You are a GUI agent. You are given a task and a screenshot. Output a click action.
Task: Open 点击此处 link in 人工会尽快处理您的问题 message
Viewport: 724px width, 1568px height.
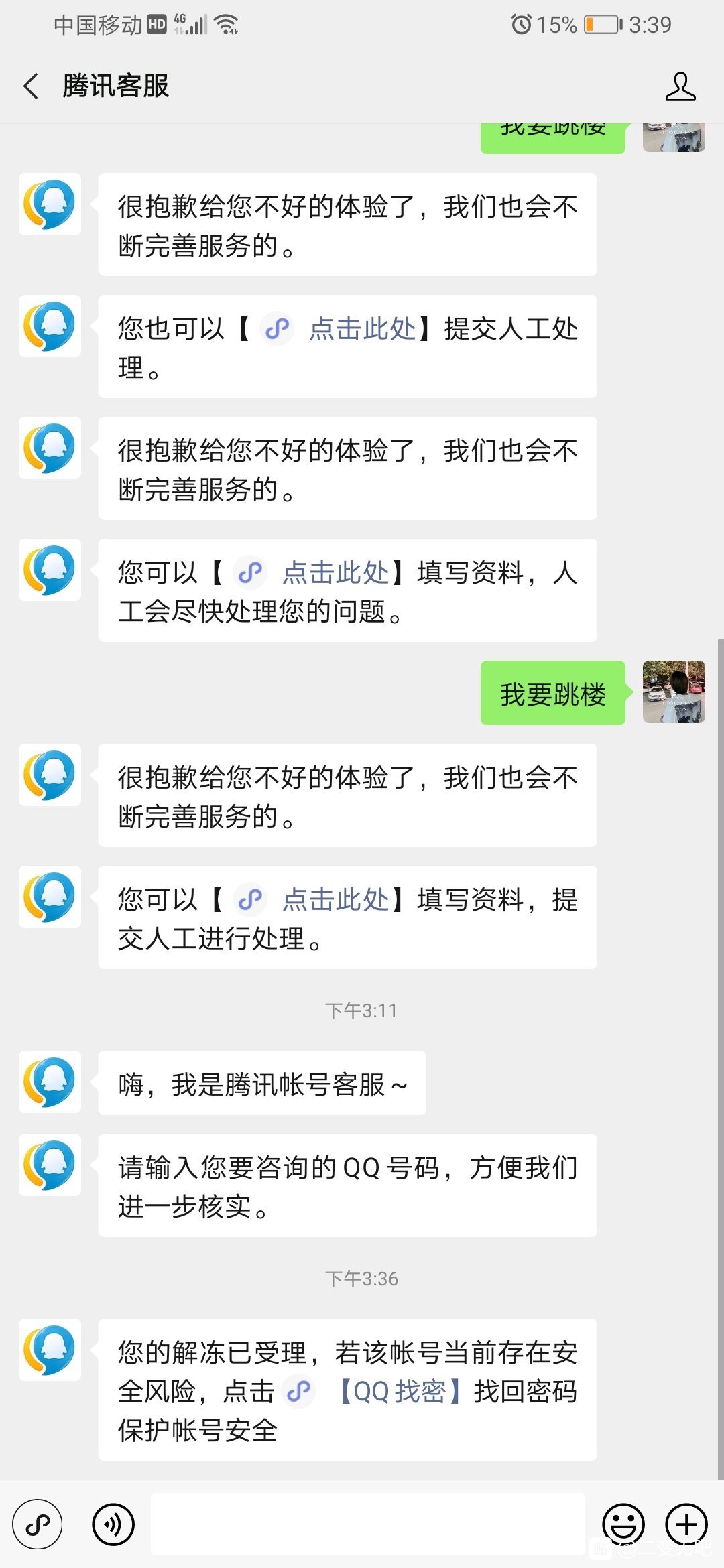click(x=335, y=573)
